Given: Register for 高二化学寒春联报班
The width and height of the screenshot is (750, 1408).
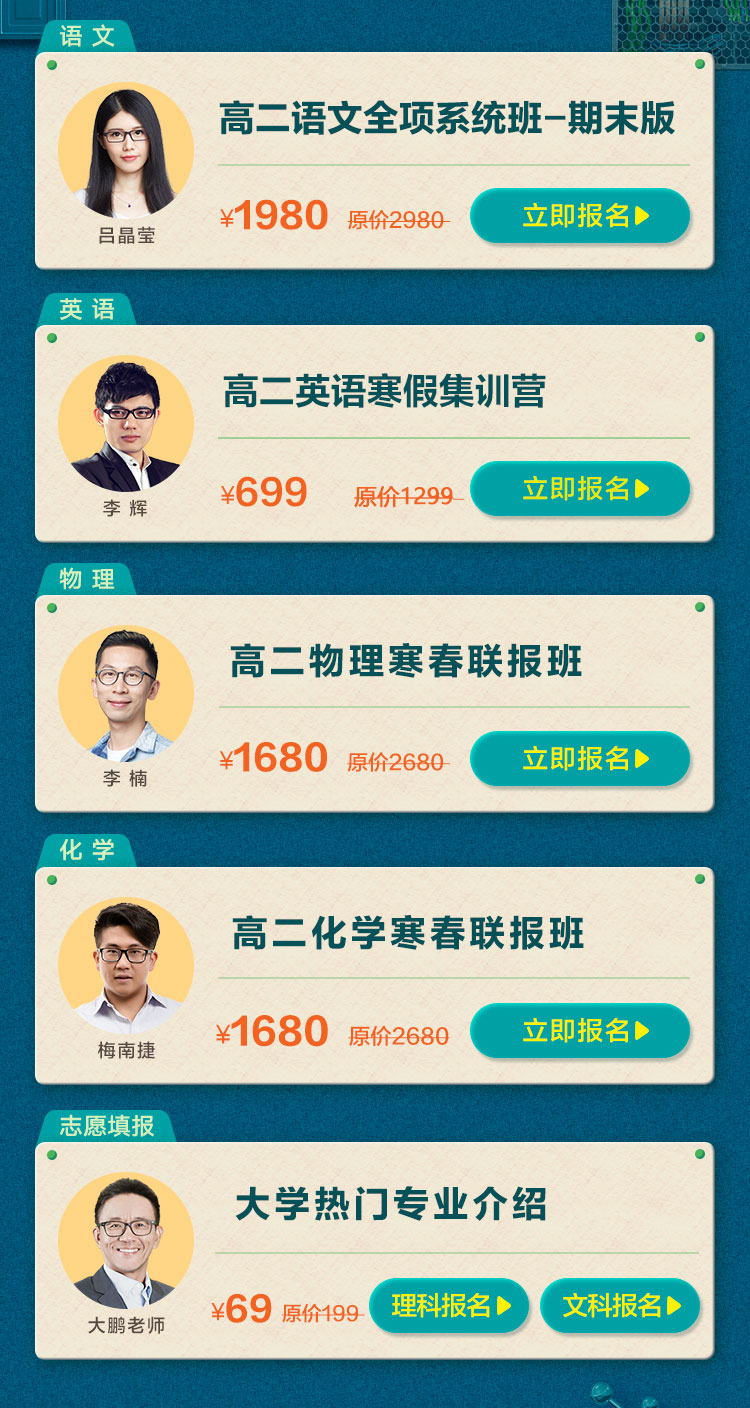Looking at the screenshot, I should click(x=580, y=1031).
